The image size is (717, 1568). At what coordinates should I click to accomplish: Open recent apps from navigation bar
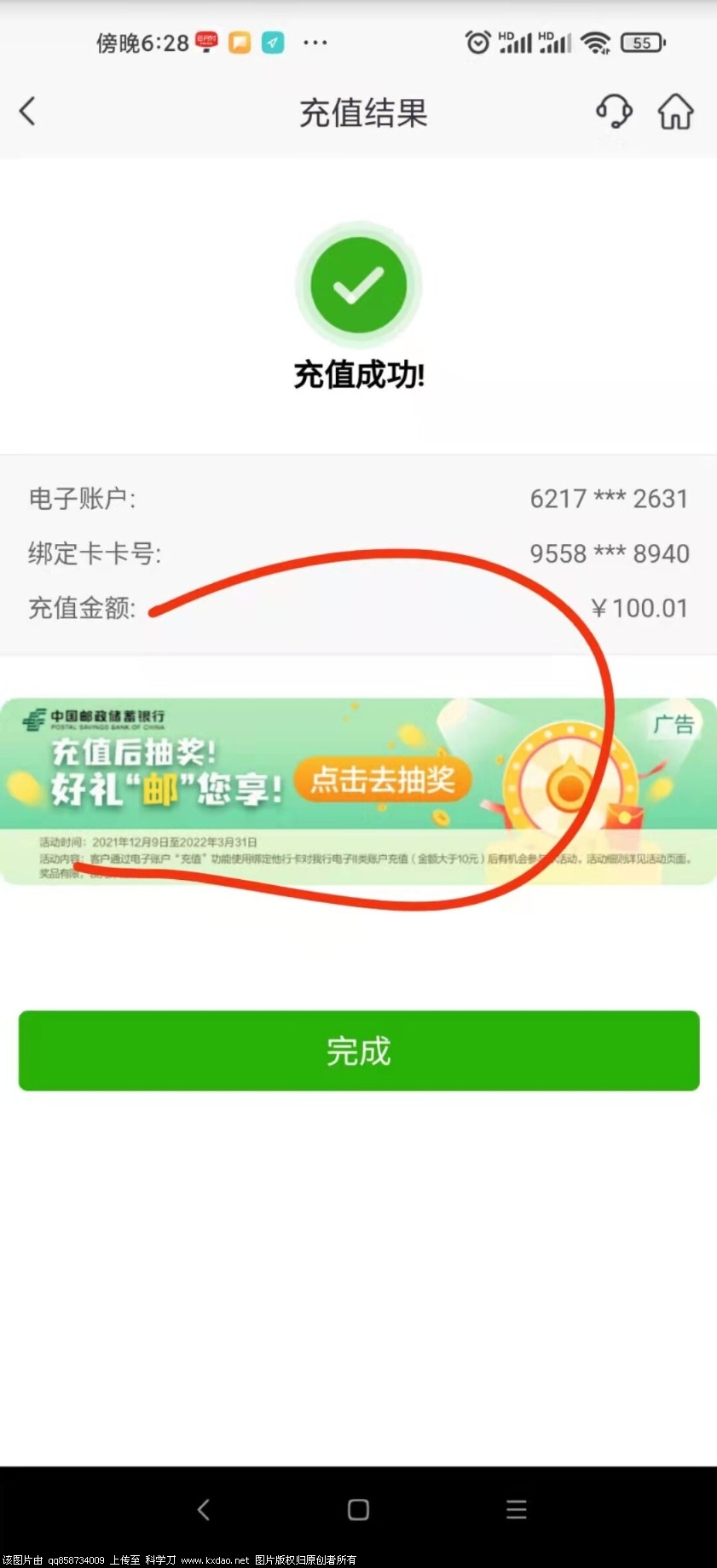click(x=516, y=1510)
